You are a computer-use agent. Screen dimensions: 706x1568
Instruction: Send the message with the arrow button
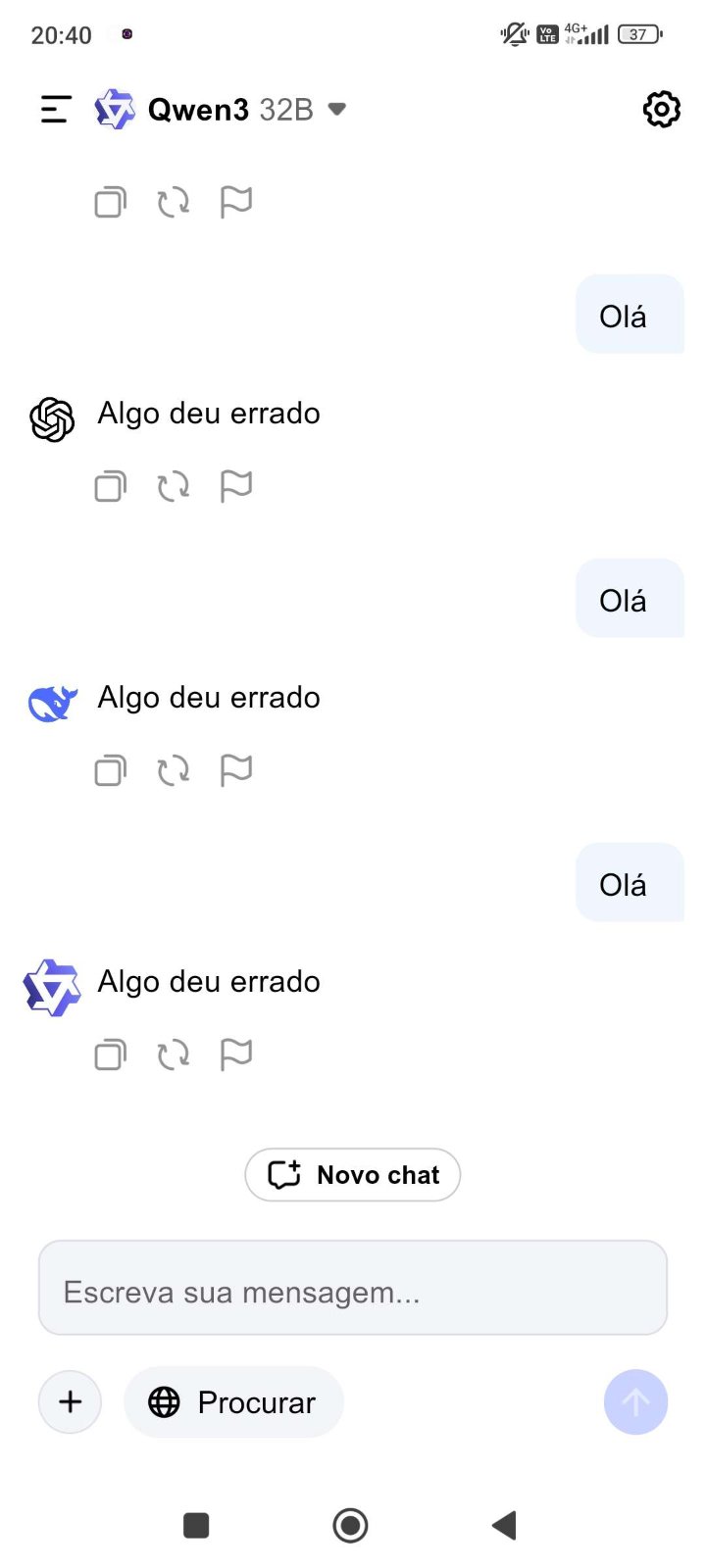pos(635,1401)
